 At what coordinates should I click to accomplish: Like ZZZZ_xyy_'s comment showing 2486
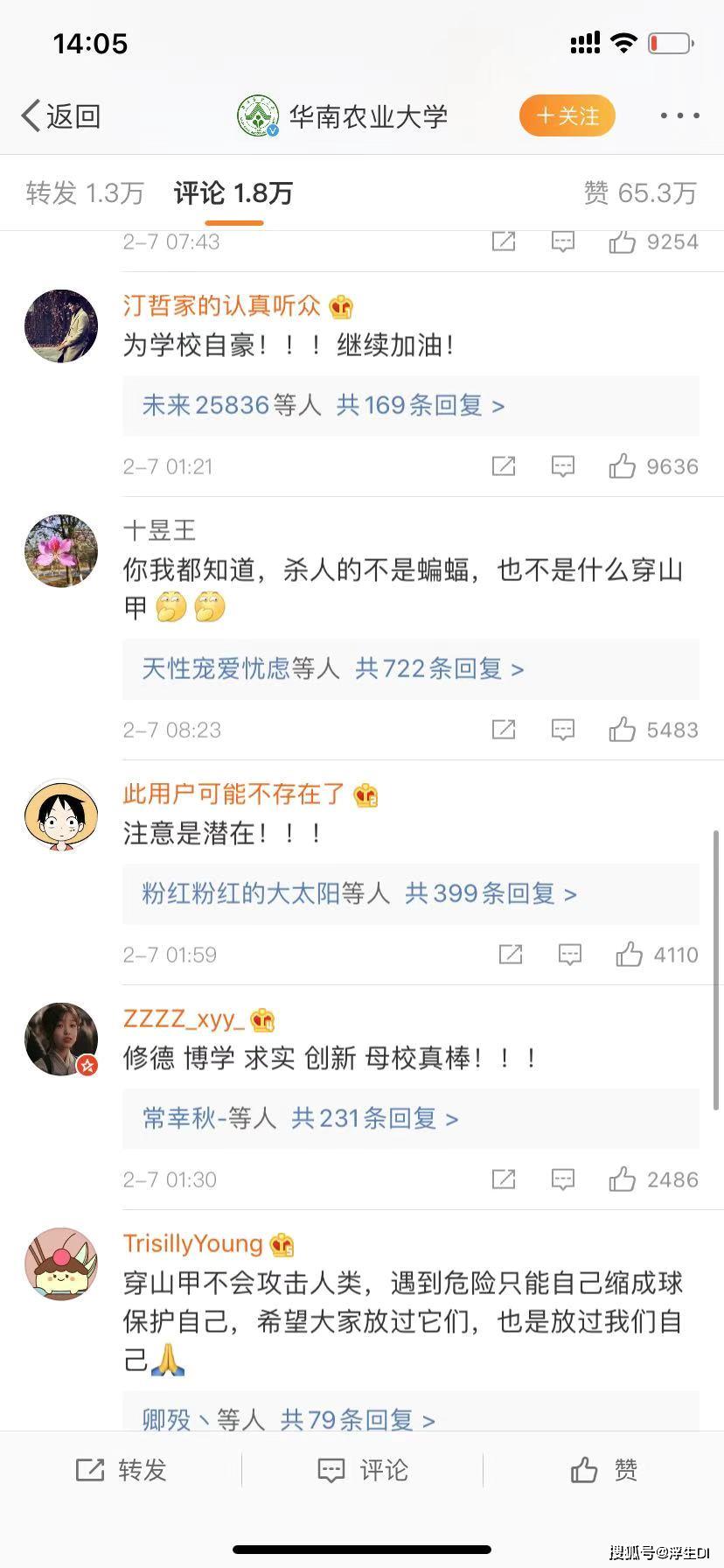point(622,1179)
